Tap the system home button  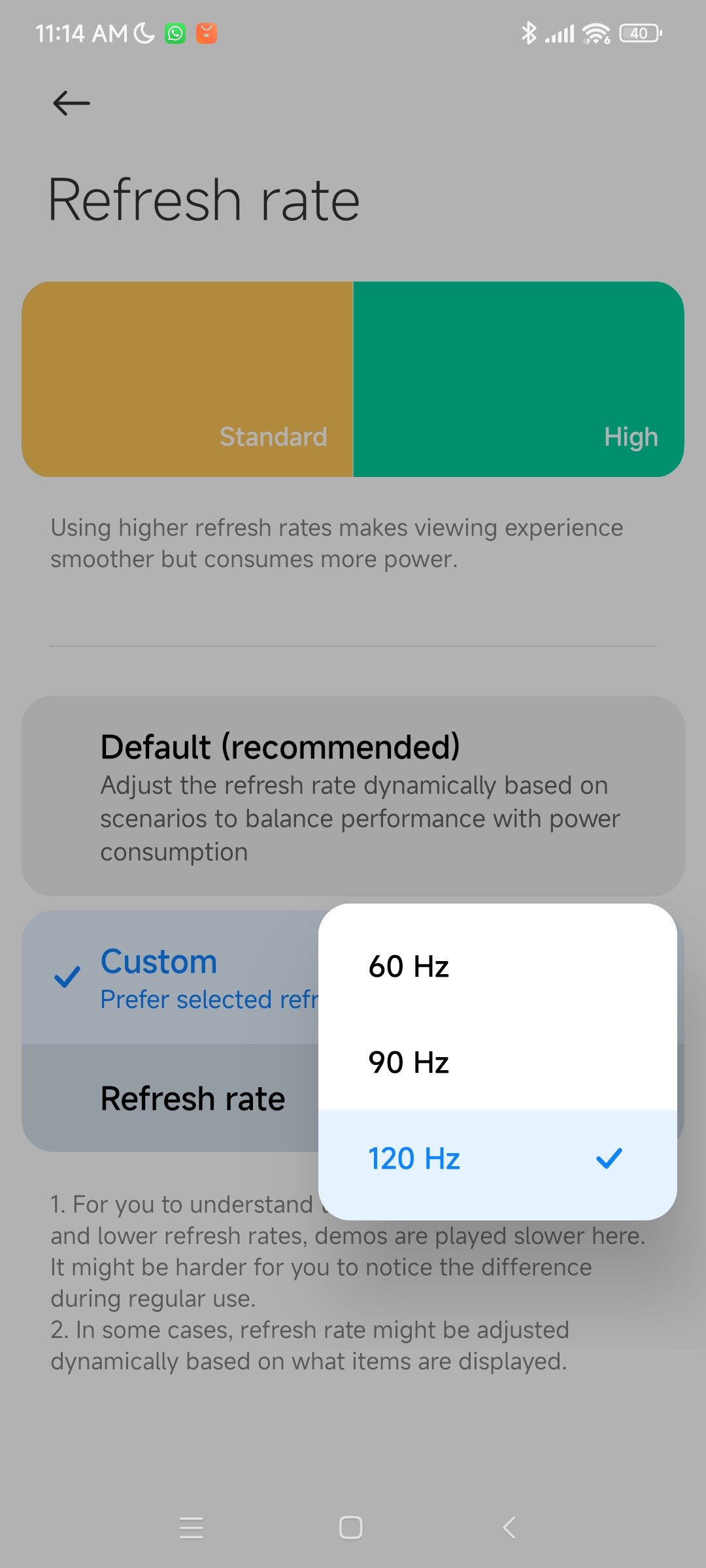[x=351, y=1527]
